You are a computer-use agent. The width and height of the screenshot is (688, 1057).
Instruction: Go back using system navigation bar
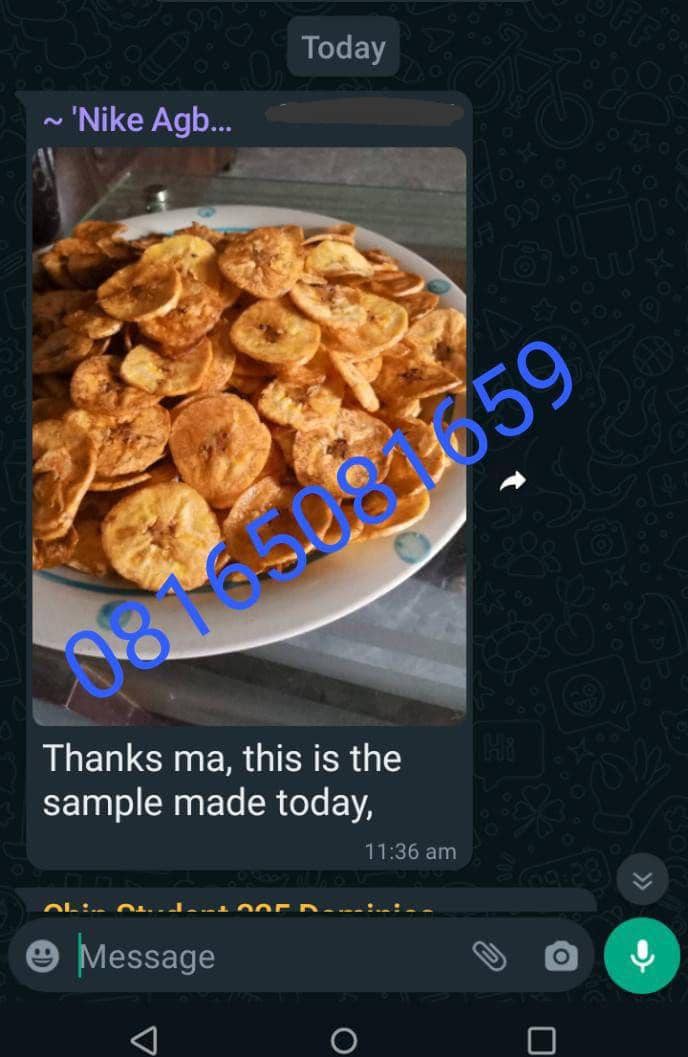144,1040
